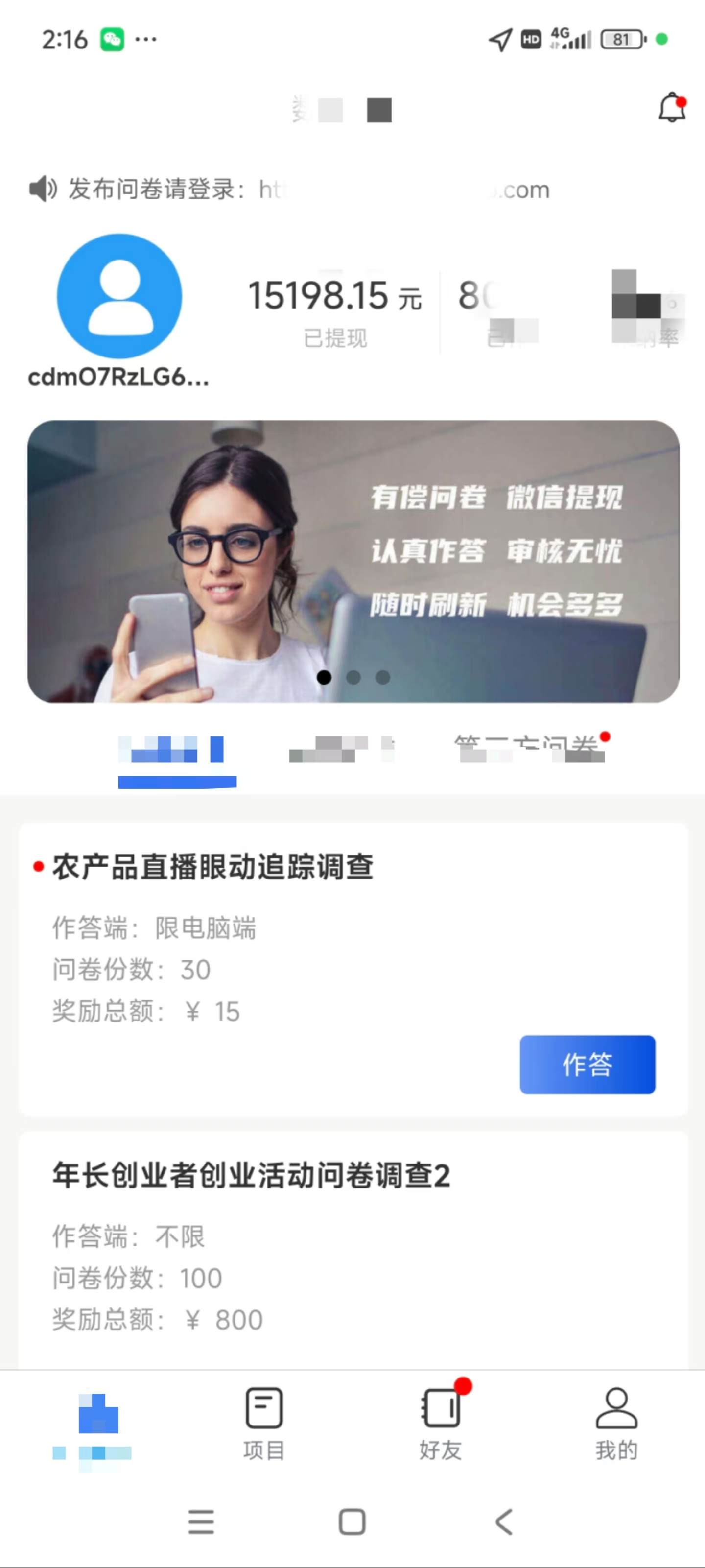Viewport: 705px width, 1568px height.
Task: Open the 农产品直播眼动追踪调查 survey card
Action: 243,950
